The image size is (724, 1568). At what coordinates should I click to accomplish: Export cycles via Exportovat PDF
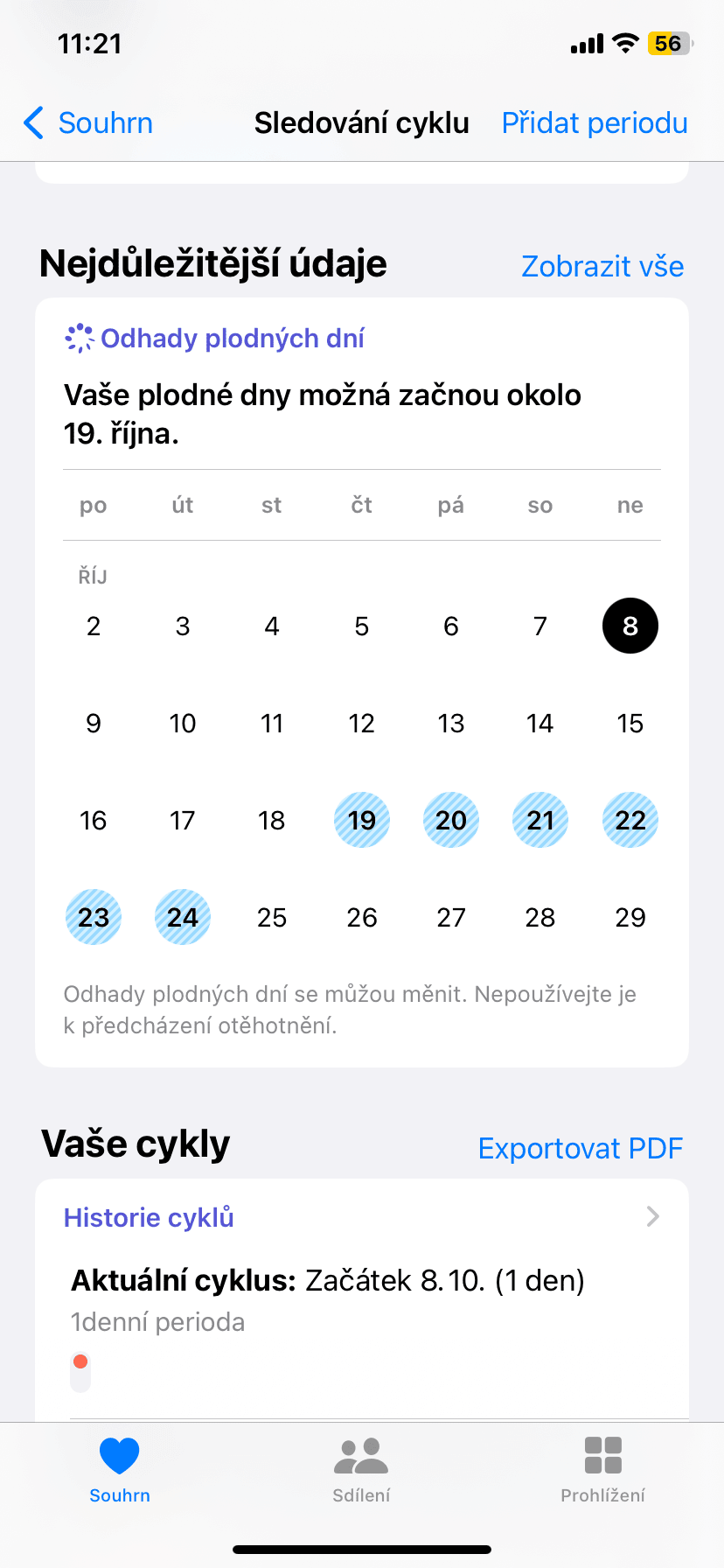tap(580, 1148)
